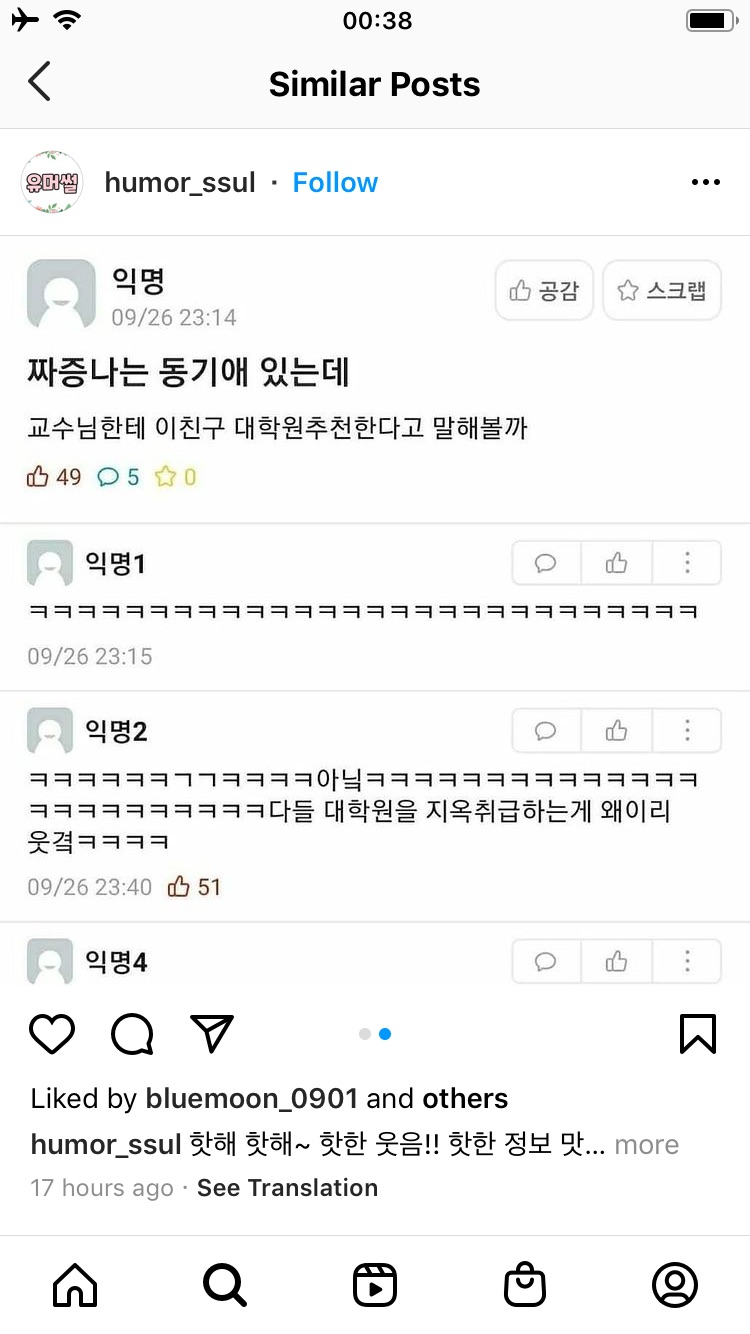The width and height of the screenshot is (750, 1334).
Task: Open the comments on this post
Action: tap(132, 1034)
